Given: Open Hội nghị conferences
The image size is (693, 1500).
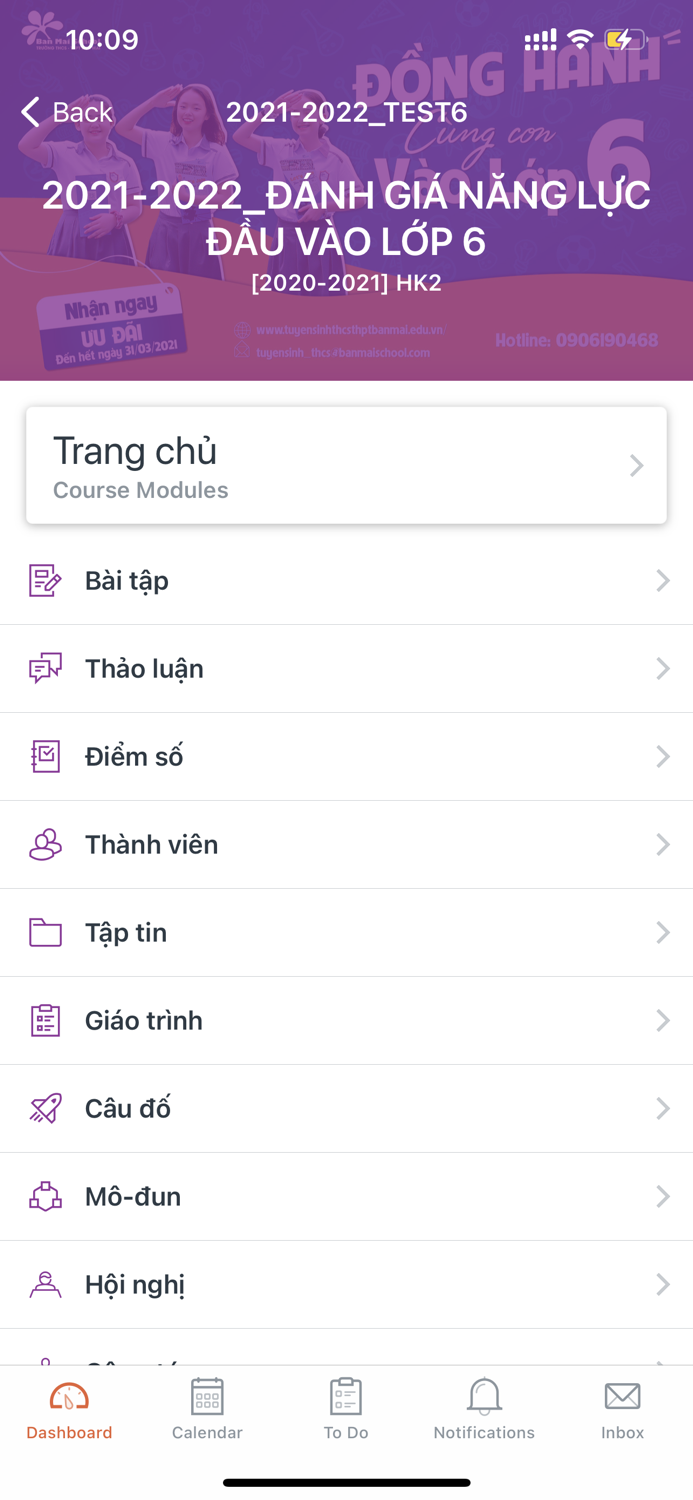Looking at the screenshot, I should tap(346, 1285).
